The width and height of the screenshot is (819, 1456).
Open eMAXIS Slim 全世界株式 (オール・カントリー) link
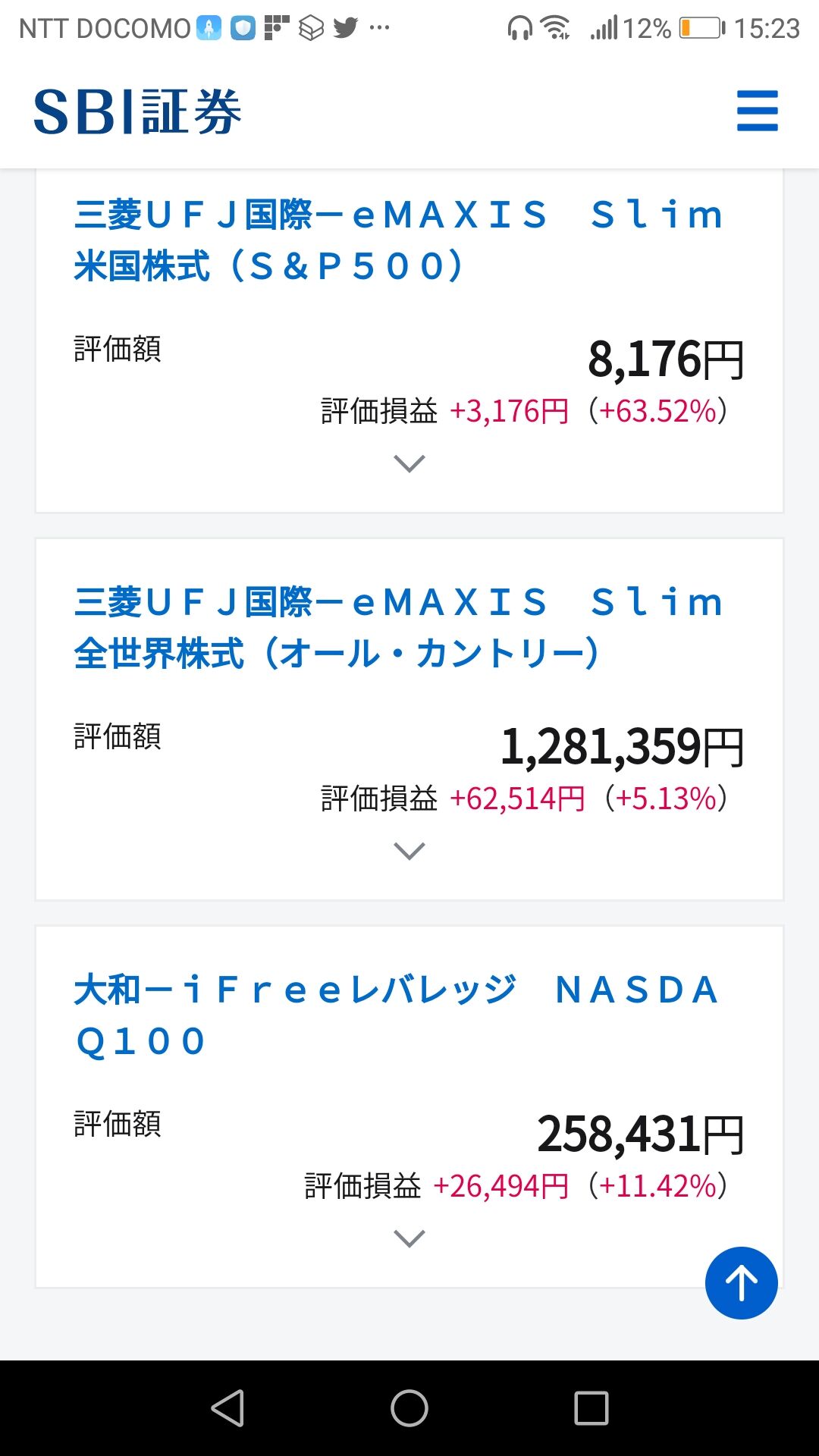pos(399,628)
